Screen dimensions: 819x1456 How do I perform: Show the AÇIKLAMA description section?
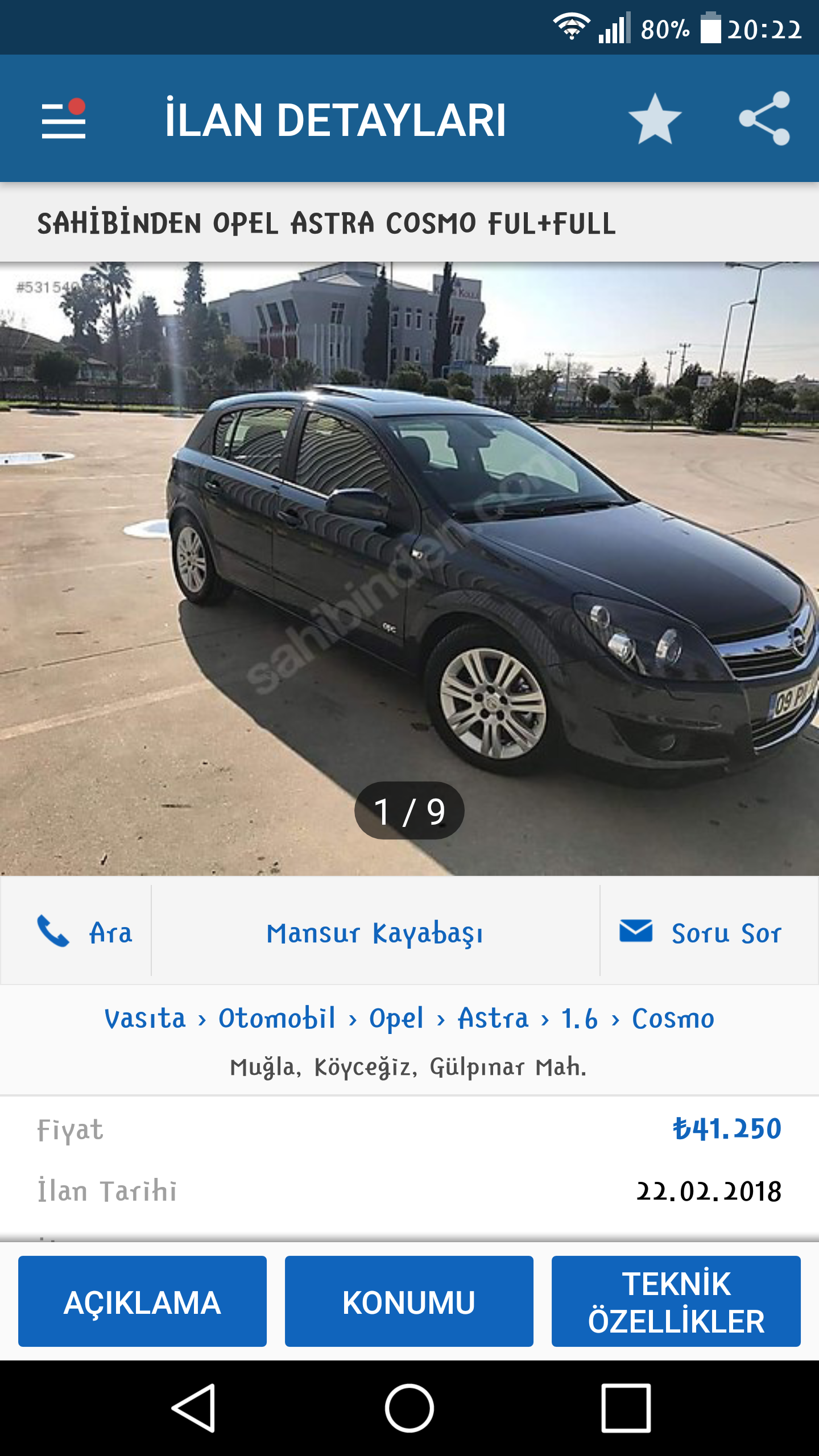point(142,1301)
